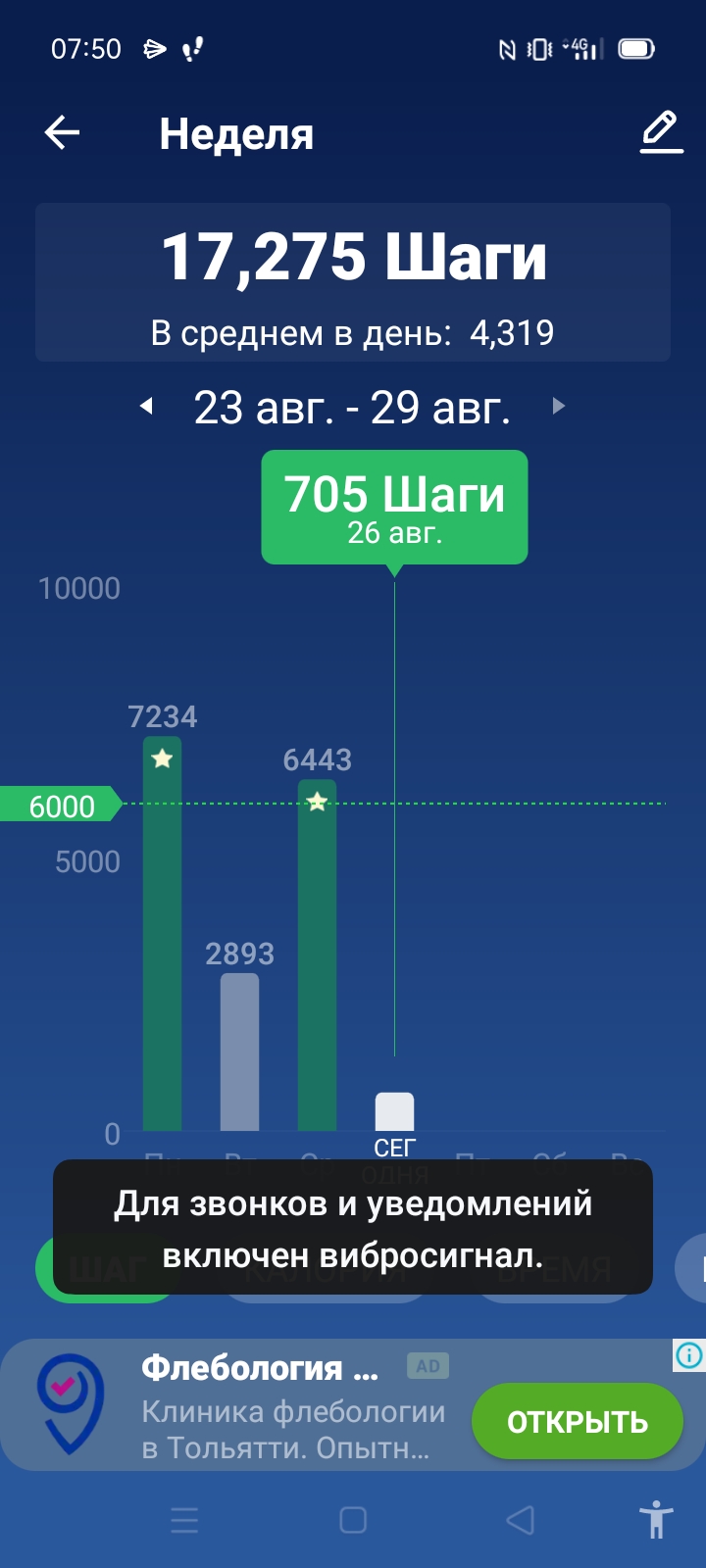Select the 7234 steps bar
This screenshot has width=706, height=1568.
pos(163,934)
